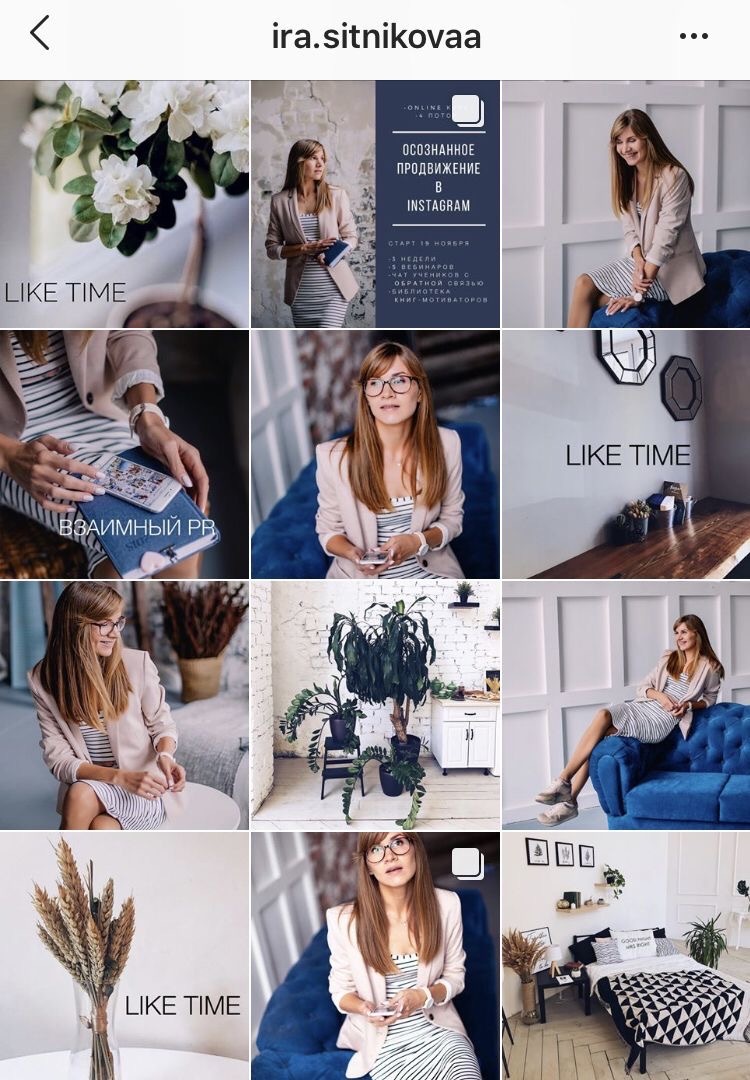Open the photo of the woman smiling on the blue armchair
750x1080 pixels.
point(626,204)
